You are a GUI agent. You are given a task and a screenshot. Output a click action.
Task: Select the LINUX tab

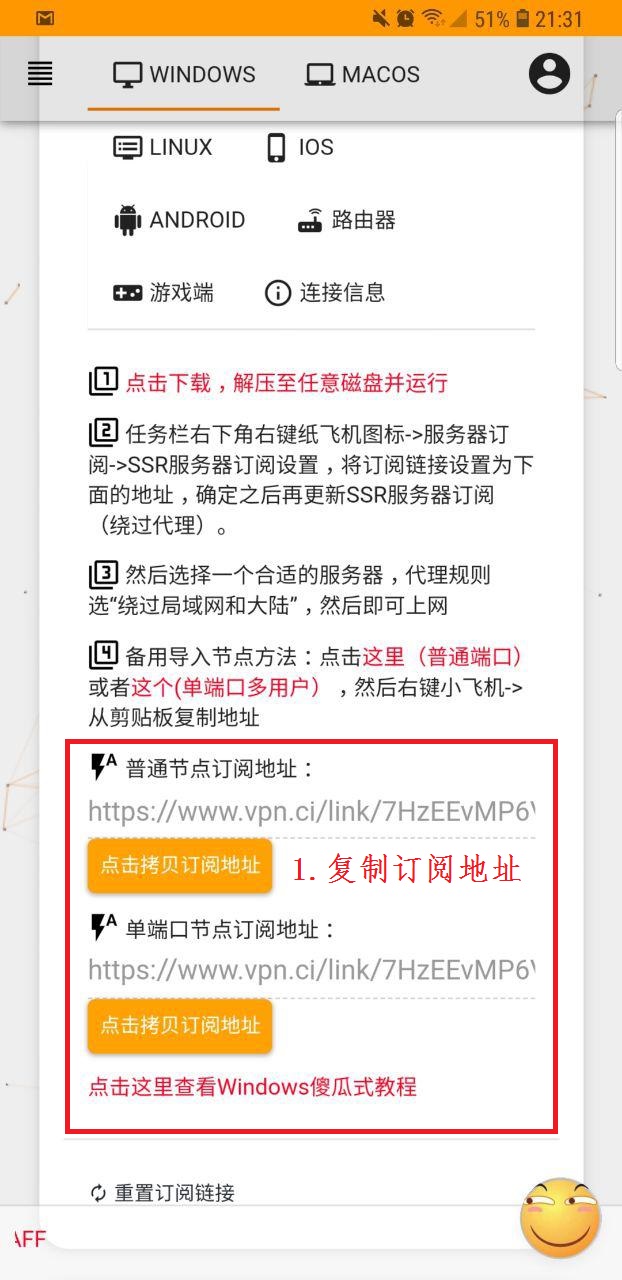162,147
